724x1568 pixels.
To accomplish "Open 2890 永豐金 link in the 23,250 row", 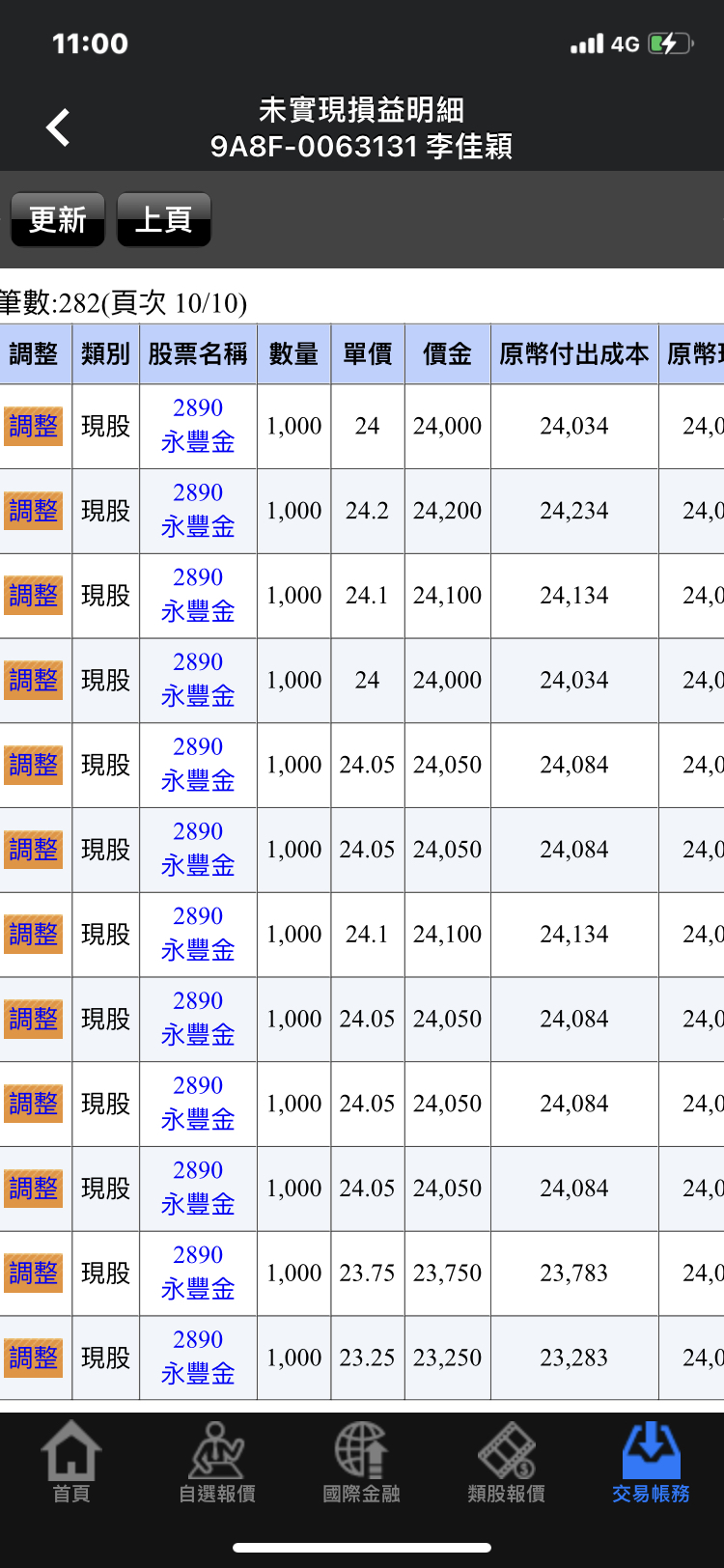I will [x=198, y=1357].
